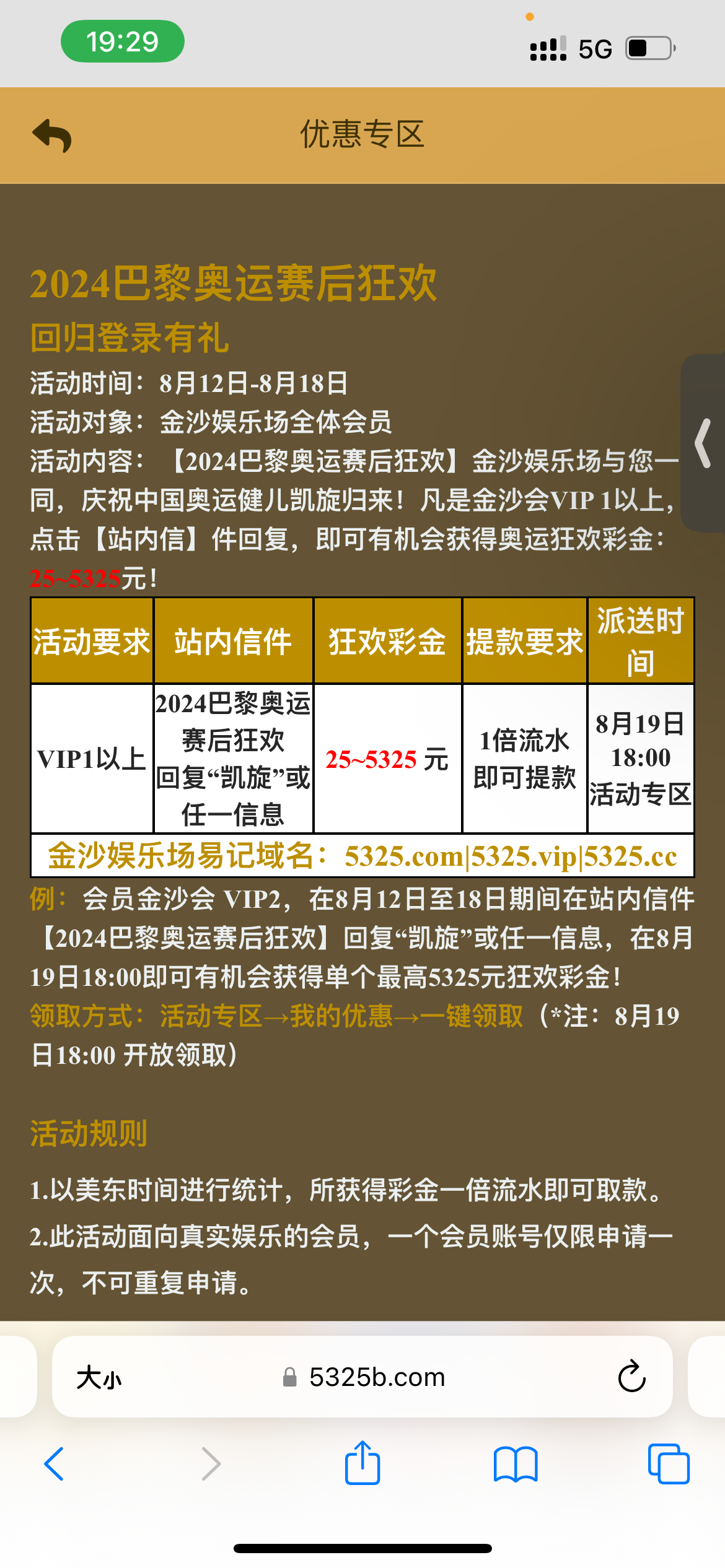Navigate back in Safari toolbar
The image size is (725, 1568).
[x=54, y=1464]
